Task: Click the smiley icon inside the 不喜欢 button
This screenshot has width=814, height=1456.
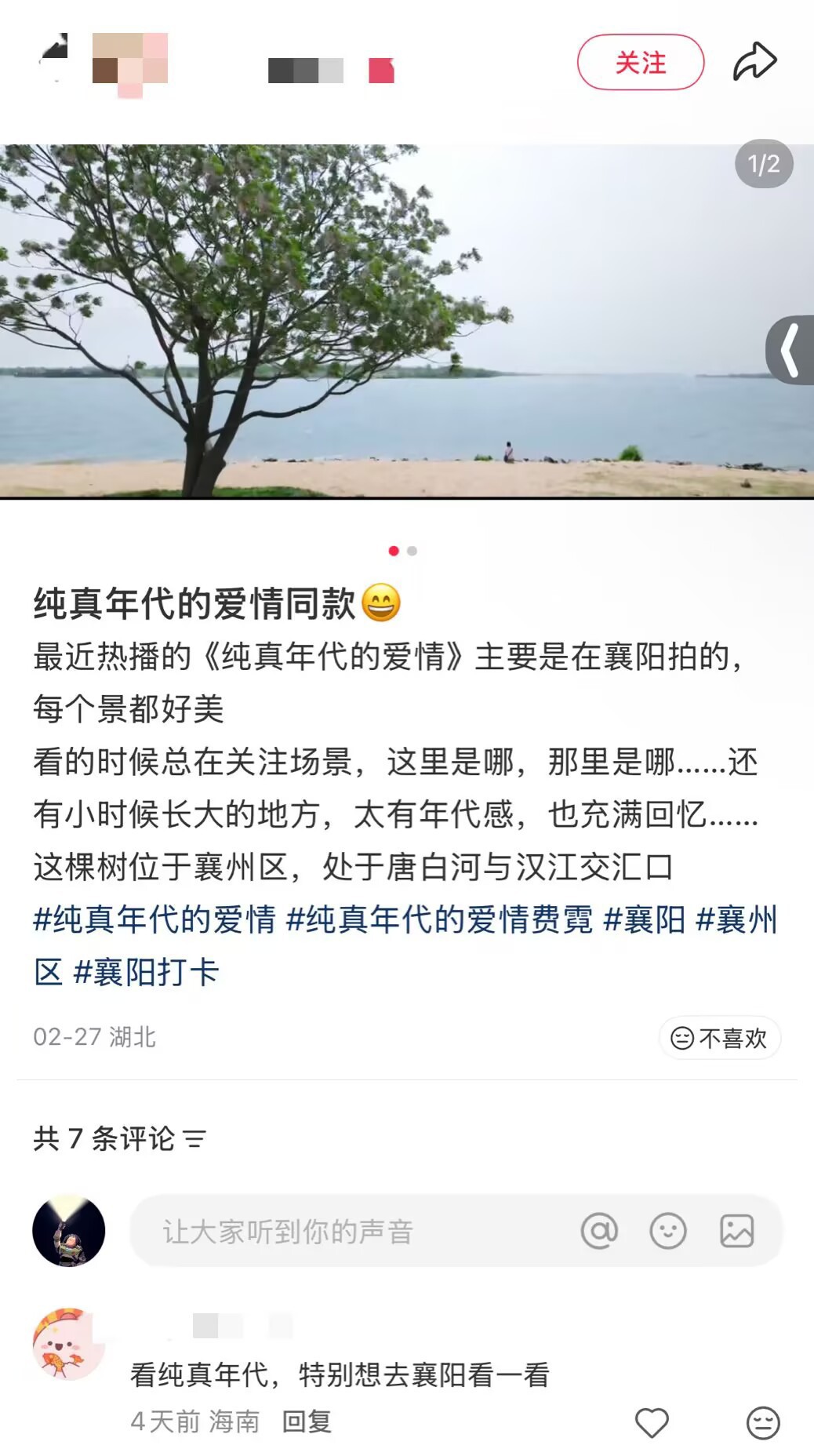Action: pyautogui.click(x=681, y=1037)
